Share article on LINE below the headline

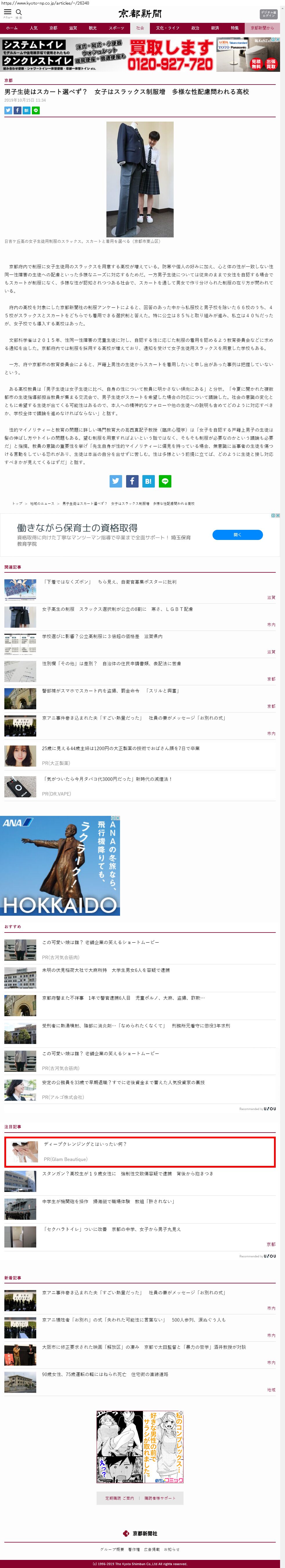(x=36, y=110)
